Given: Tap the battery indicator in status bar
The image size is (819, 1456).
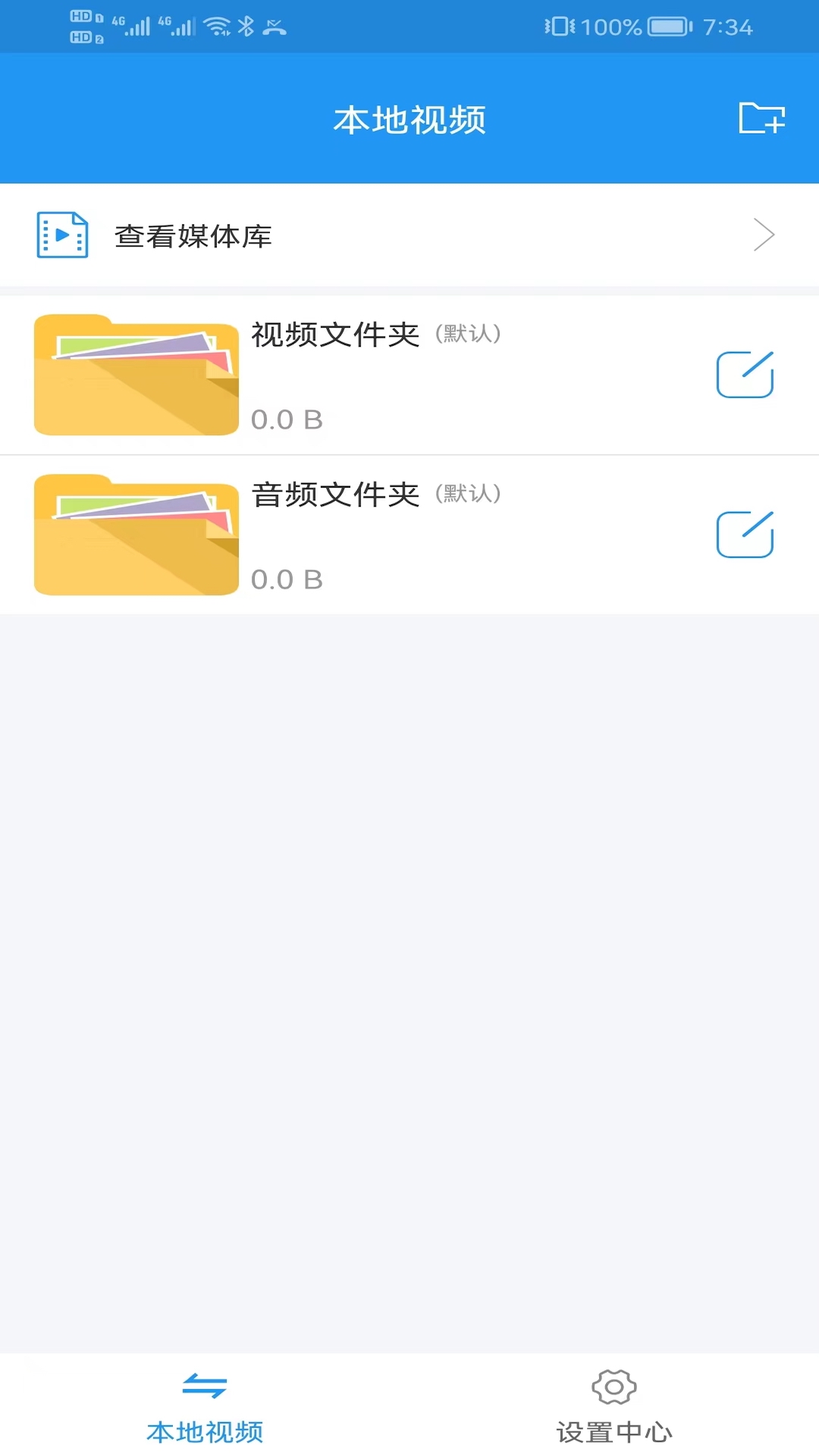Looking at the screenshot, I should (667, 25).
